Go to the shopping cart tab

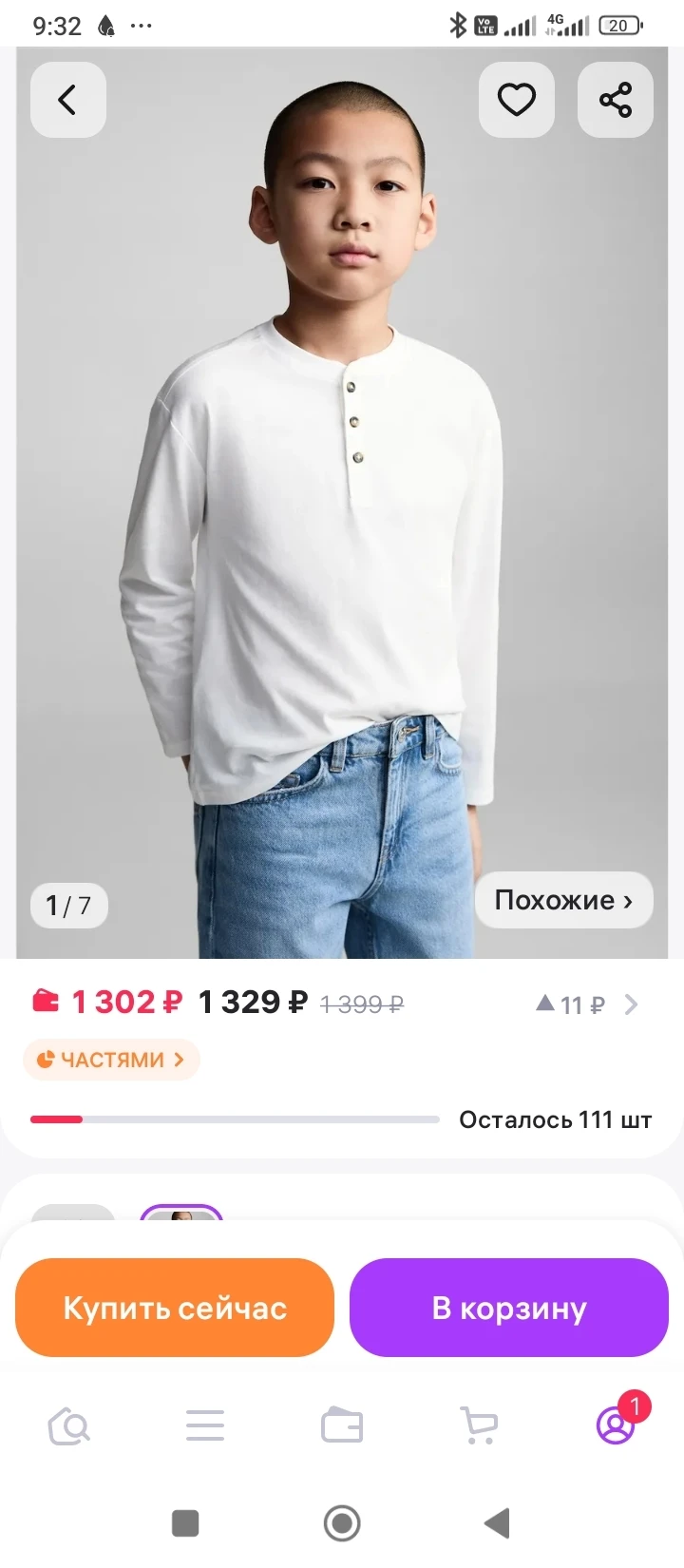click(x=479, y=1425)
